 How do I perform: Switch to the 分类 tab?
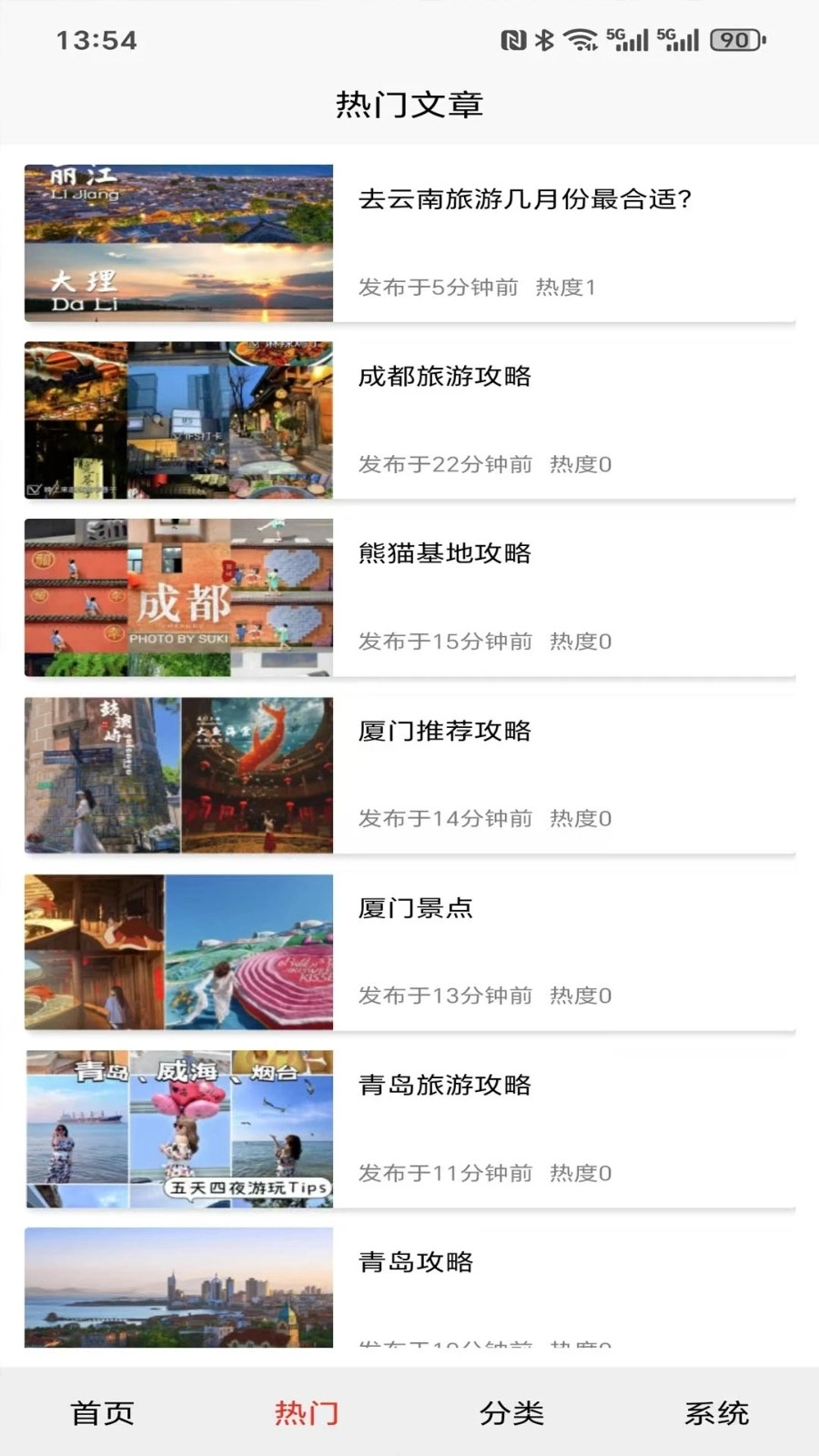[x=514, y=1413]
